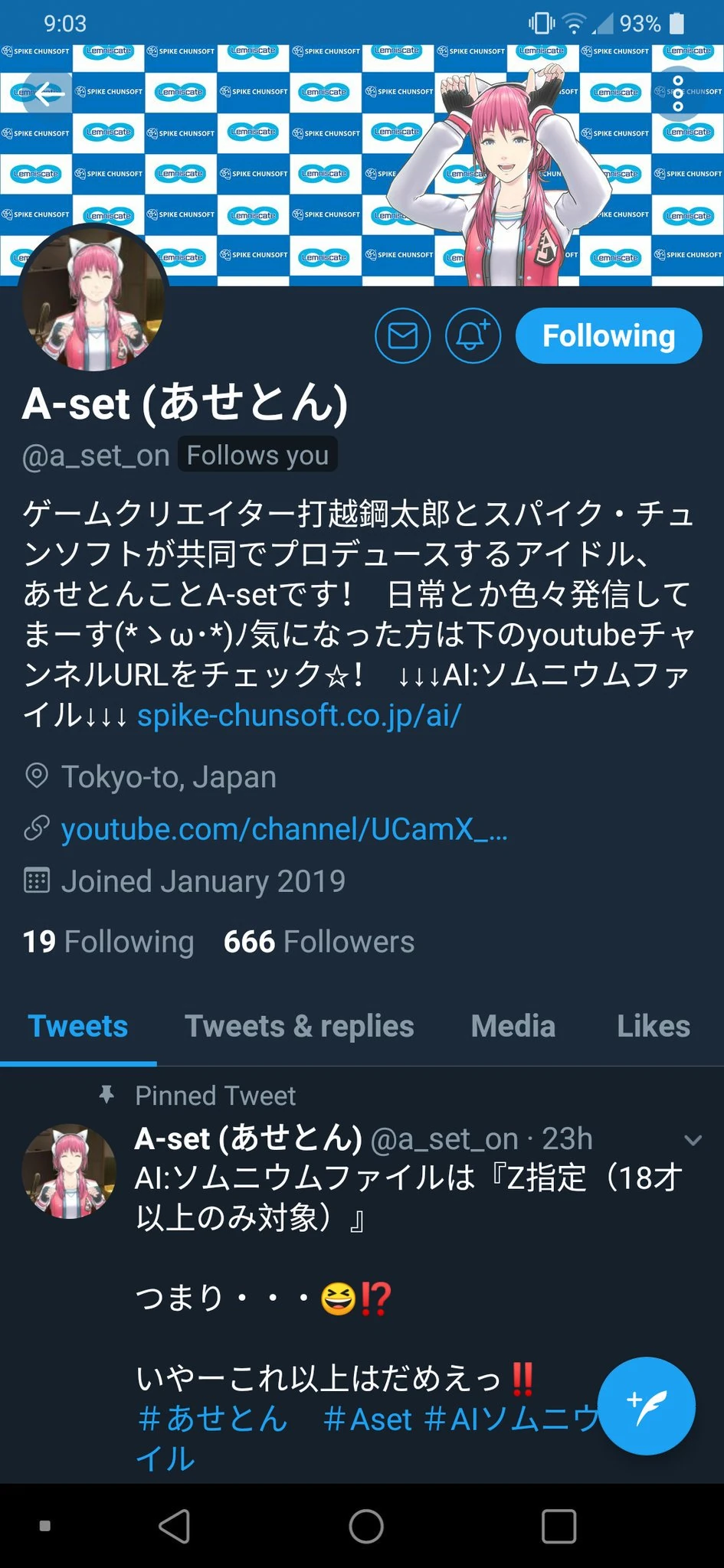Switch to the Likes tab
The width and height of the screenshot is (724, 1568).
[x=653, y=1026]
